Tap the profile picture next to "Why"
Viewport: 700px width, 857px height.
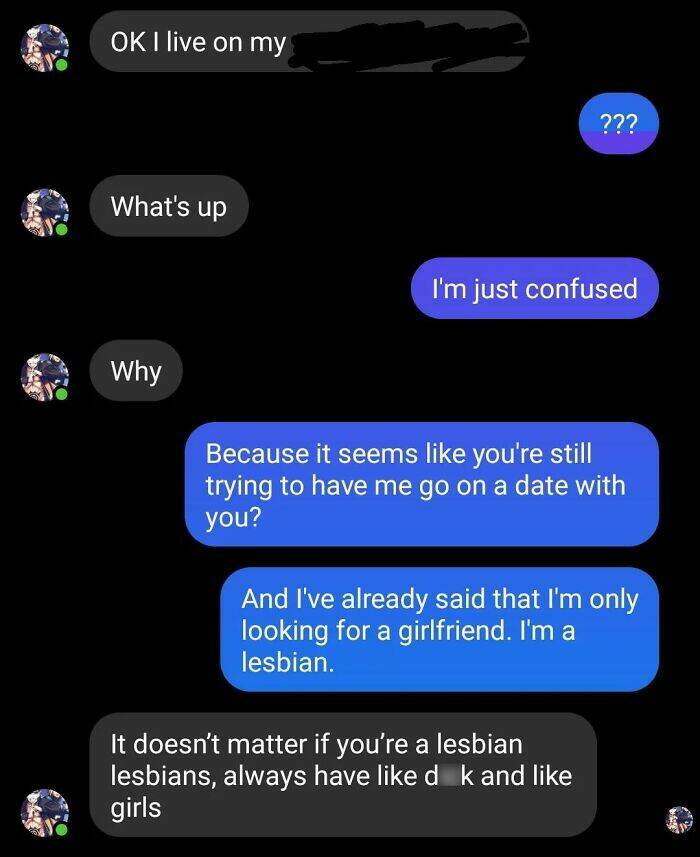[x=45, y=376]
